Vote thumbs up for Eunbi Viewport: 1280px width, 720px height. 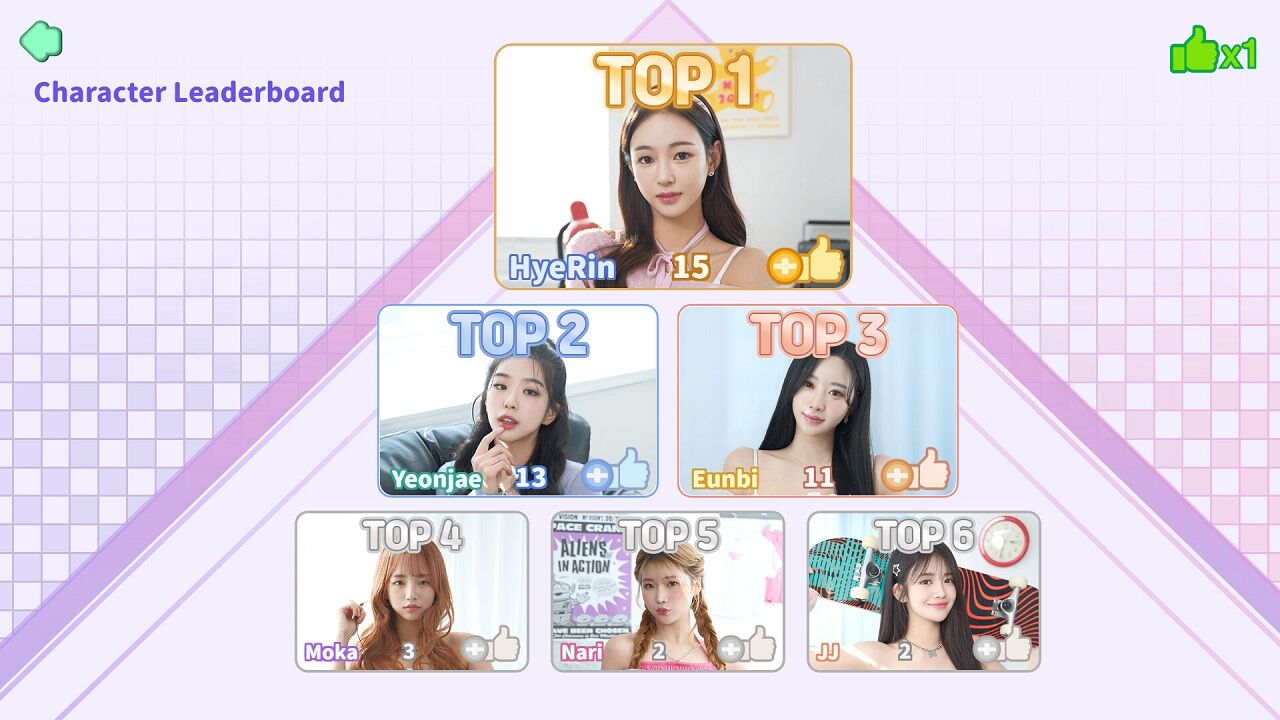tap(917, 472)
